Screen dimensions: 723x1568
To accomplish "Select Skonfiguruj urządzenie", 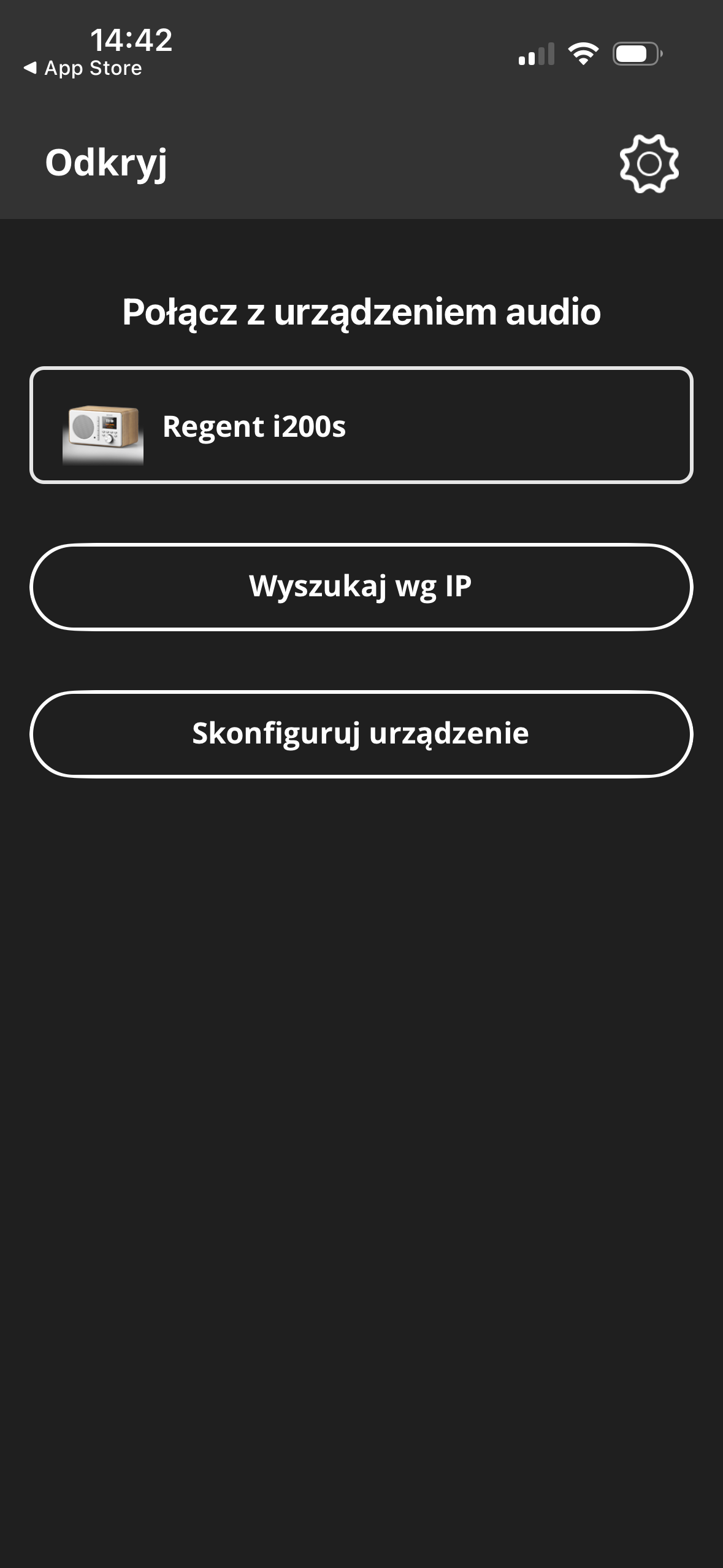I will point(361,734).
